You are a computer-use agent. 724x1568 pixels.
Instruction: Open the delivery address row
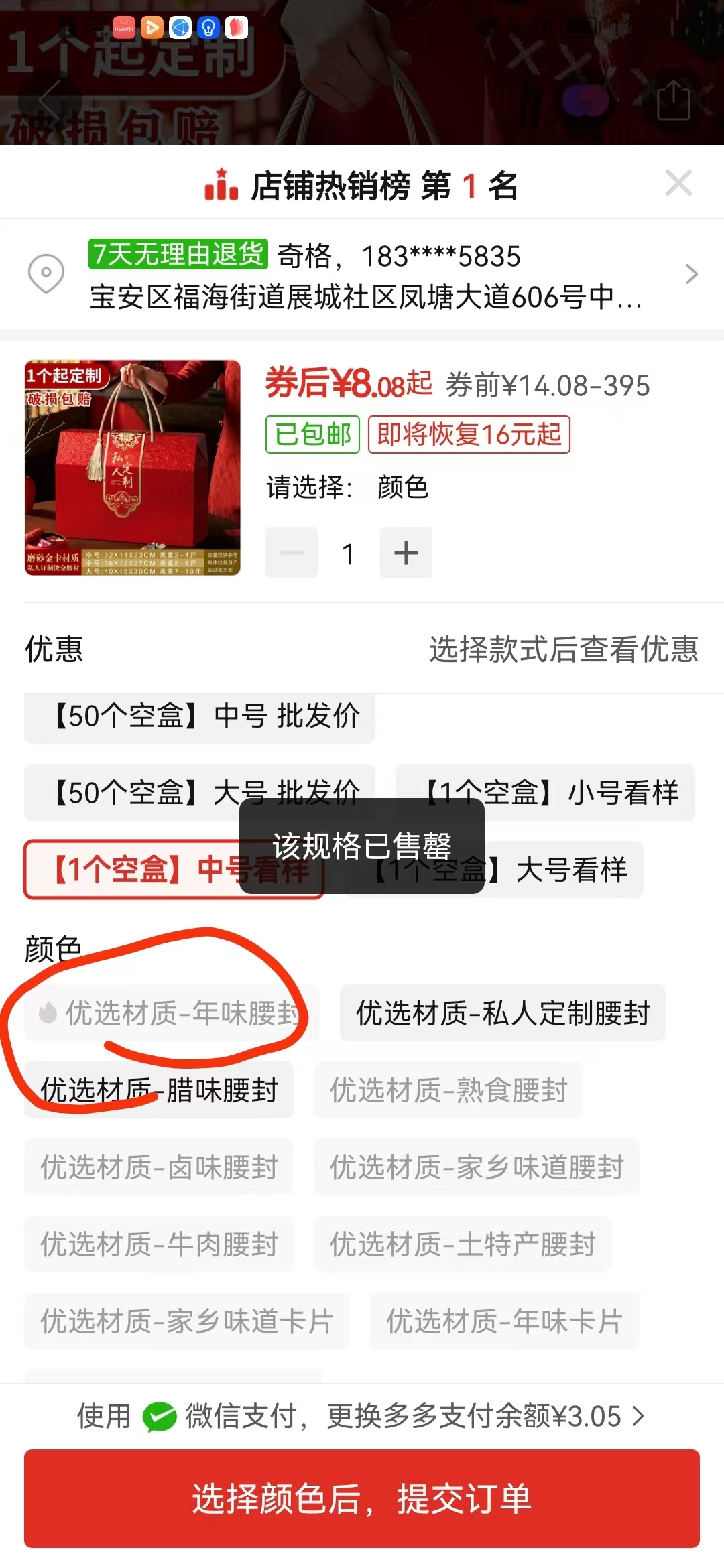click(x=362, y=274)
